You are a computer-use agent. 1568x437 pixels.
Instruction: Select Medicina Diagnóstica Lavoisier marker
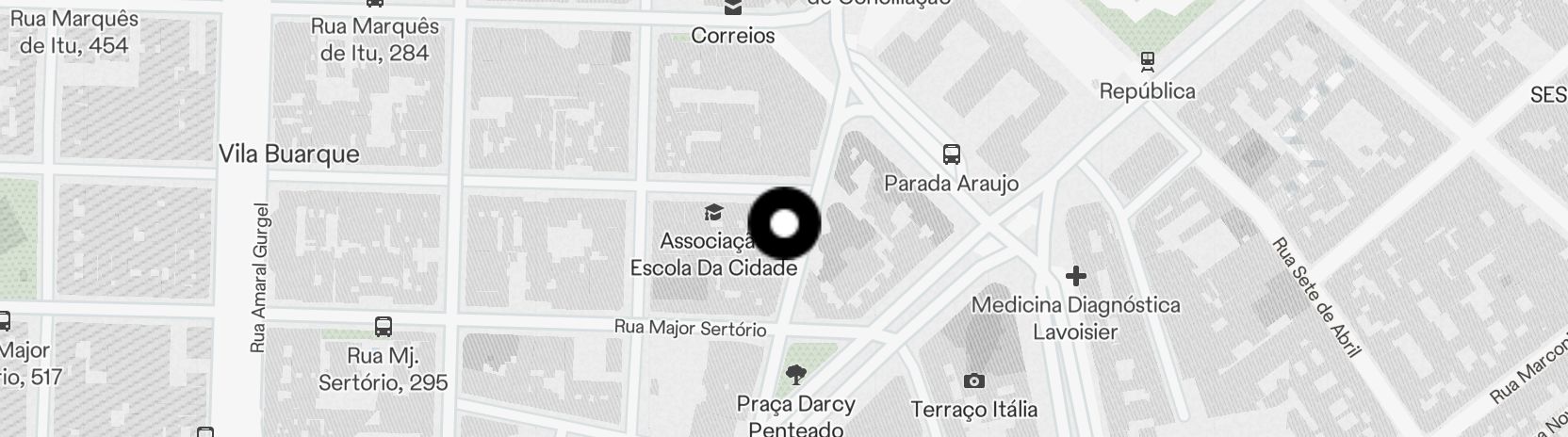pyautogui.click(x=1075, y=276)
